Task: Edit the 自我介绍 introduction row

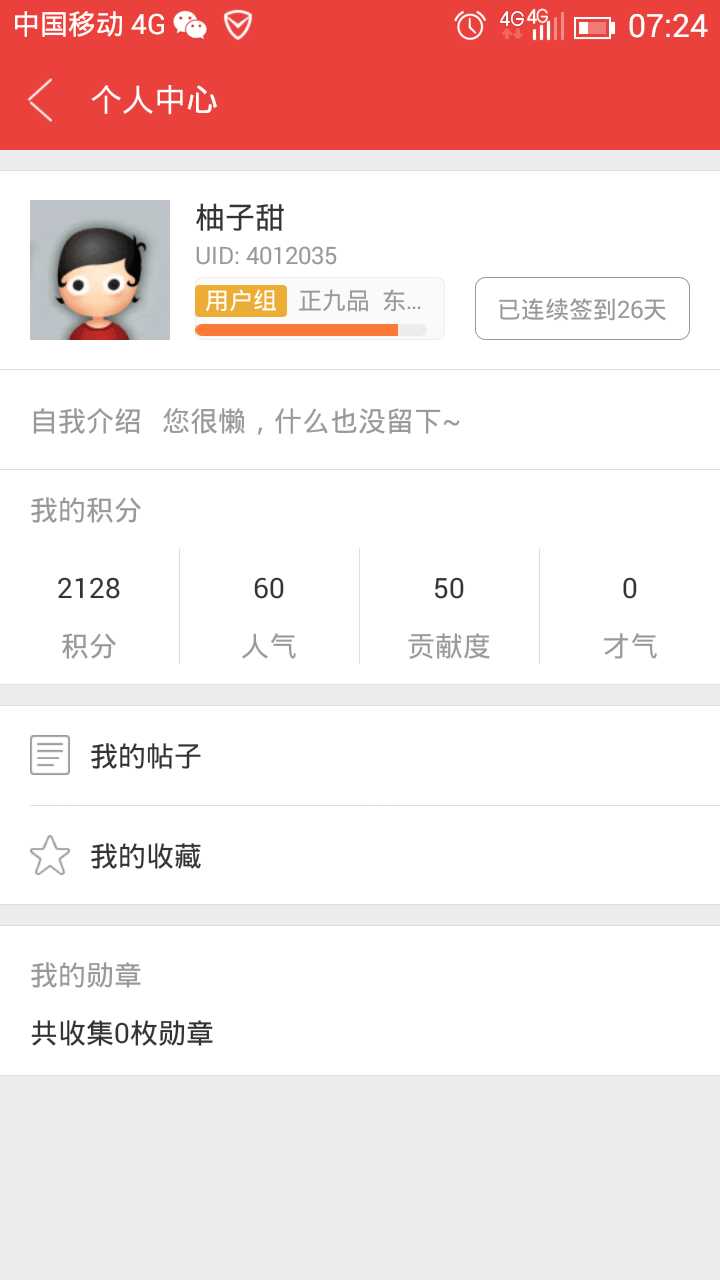Action: tap(360, 421)
